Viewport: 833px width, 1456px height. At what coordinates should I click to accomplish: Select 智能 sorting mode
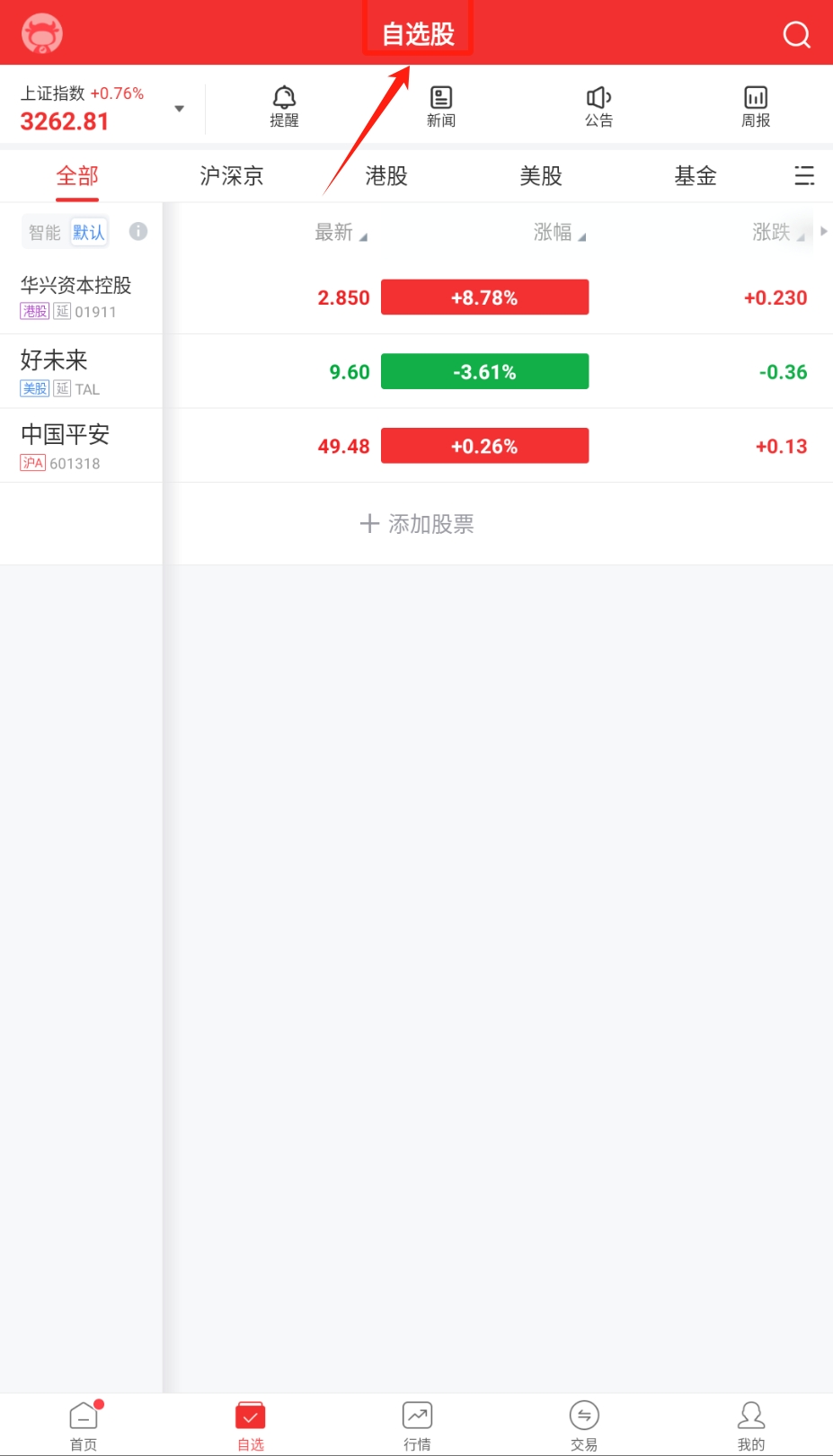44,233
